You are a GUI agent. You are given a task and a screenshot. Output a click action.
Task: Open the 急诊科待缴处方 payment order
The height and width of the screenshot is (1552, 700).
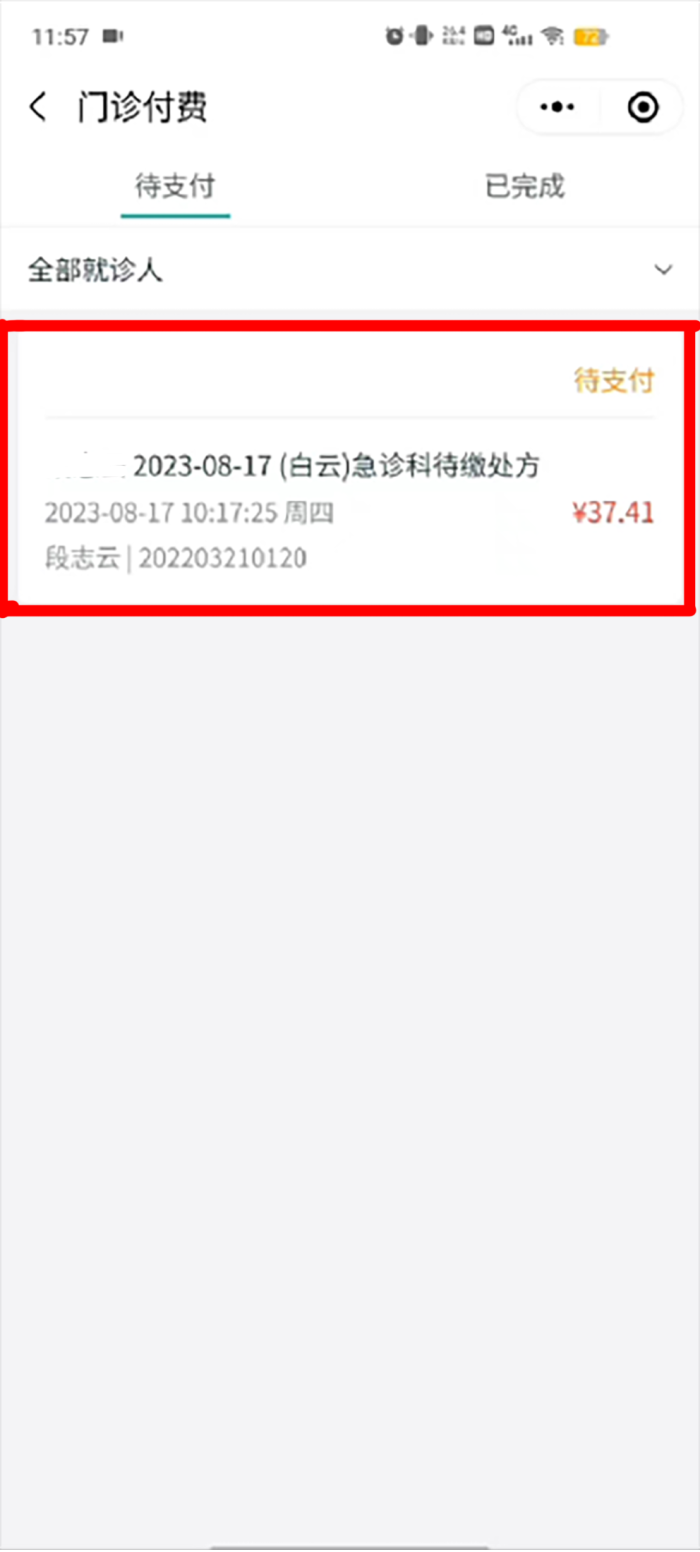click(x=350, y=466)
